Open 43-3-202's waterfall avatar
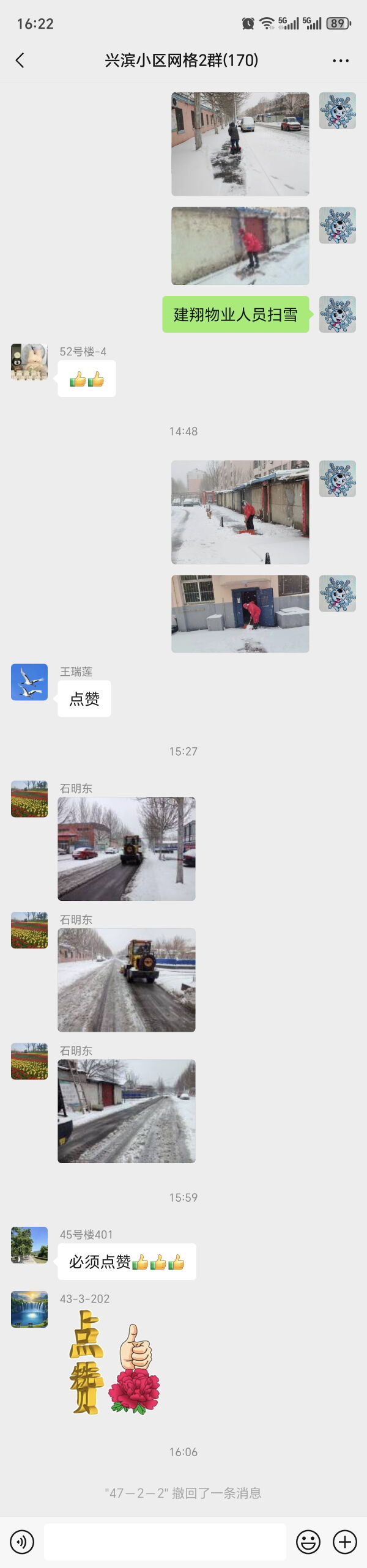This screenshot has height=1568, width=367. click(x=29, y=1309)
